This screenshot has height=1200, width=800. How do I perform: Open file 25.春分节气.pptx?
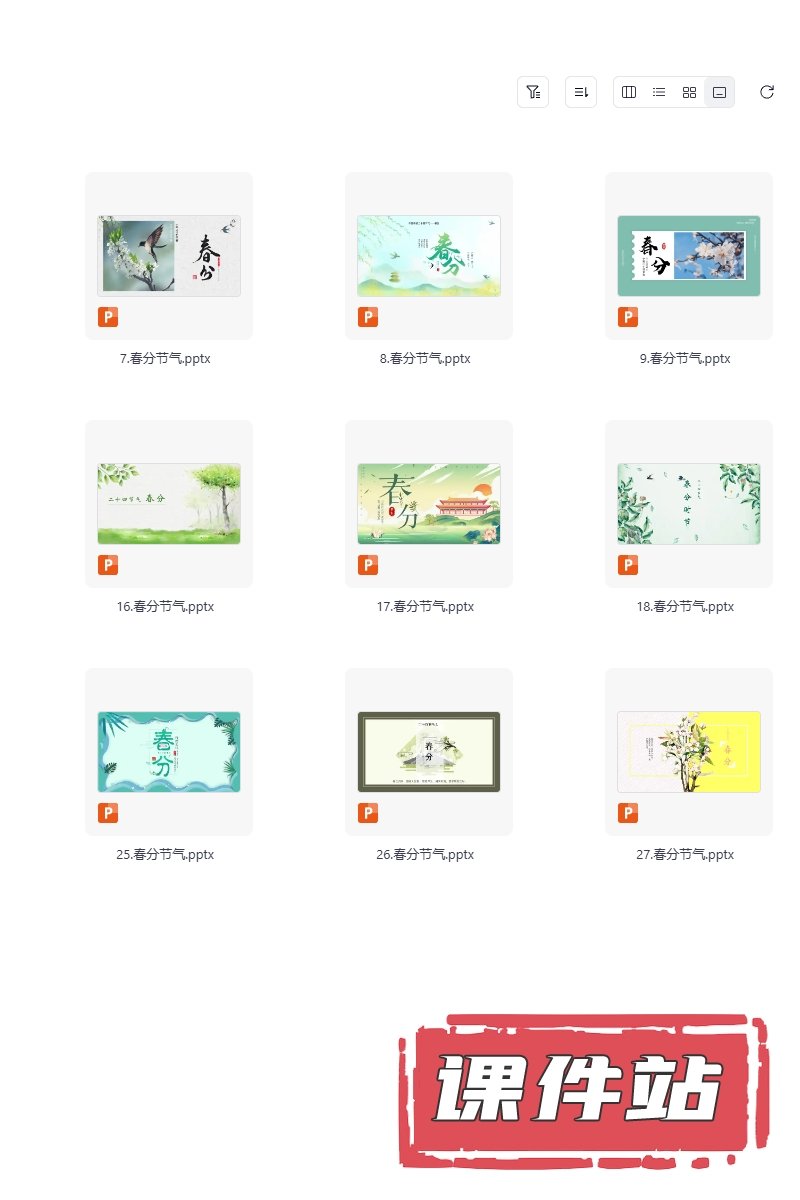pos(169,752)
